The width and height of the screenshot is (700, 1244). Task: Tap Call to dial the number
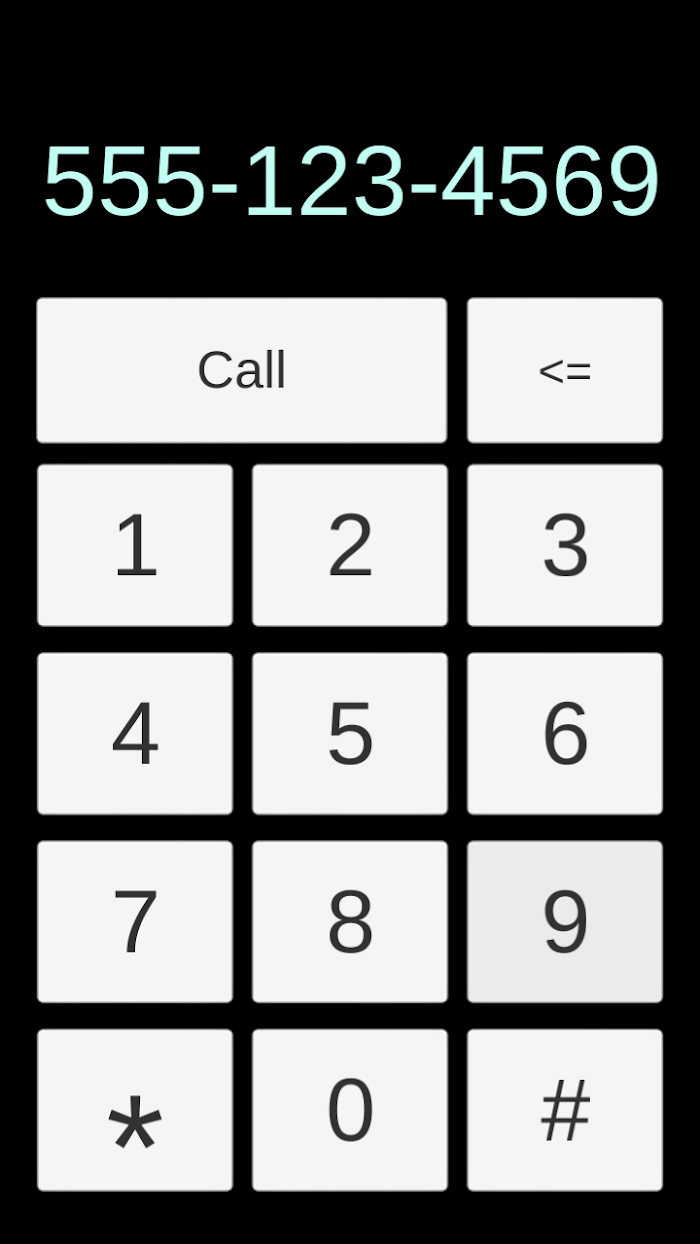pos(242,370)
